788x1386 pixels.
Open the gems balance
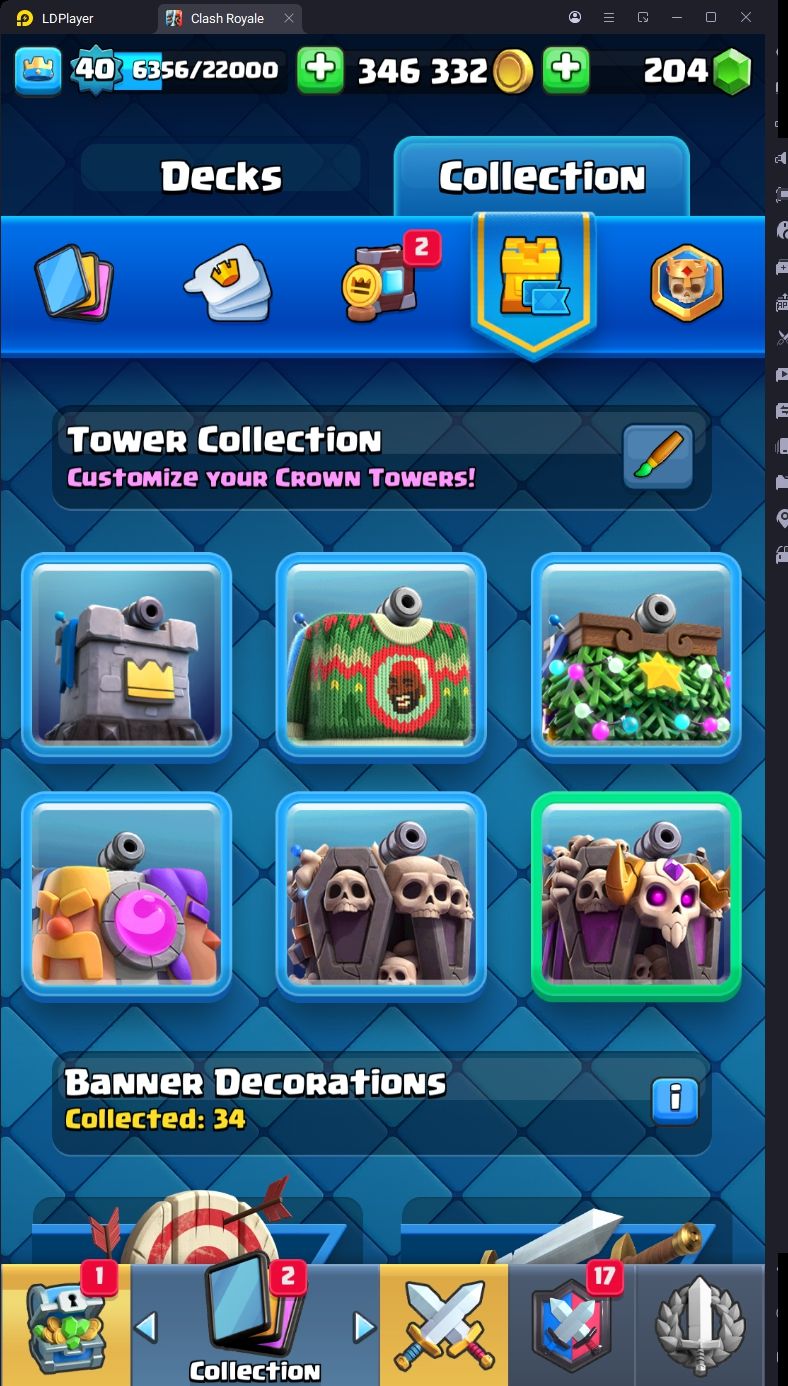coord(697,70)
